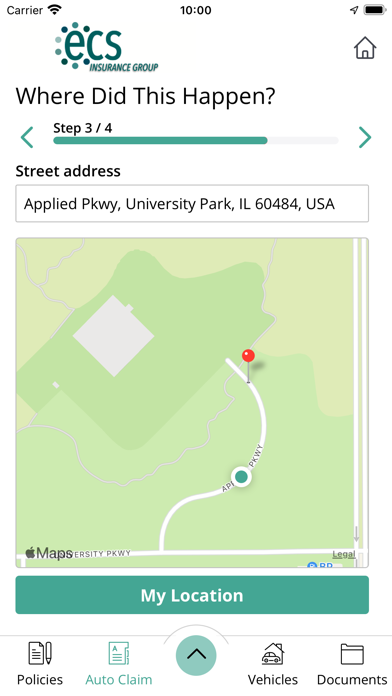The width and height of the screenshot is (392, 696).
Task: Advance to the next step arrow
Action: coord(364,137)
